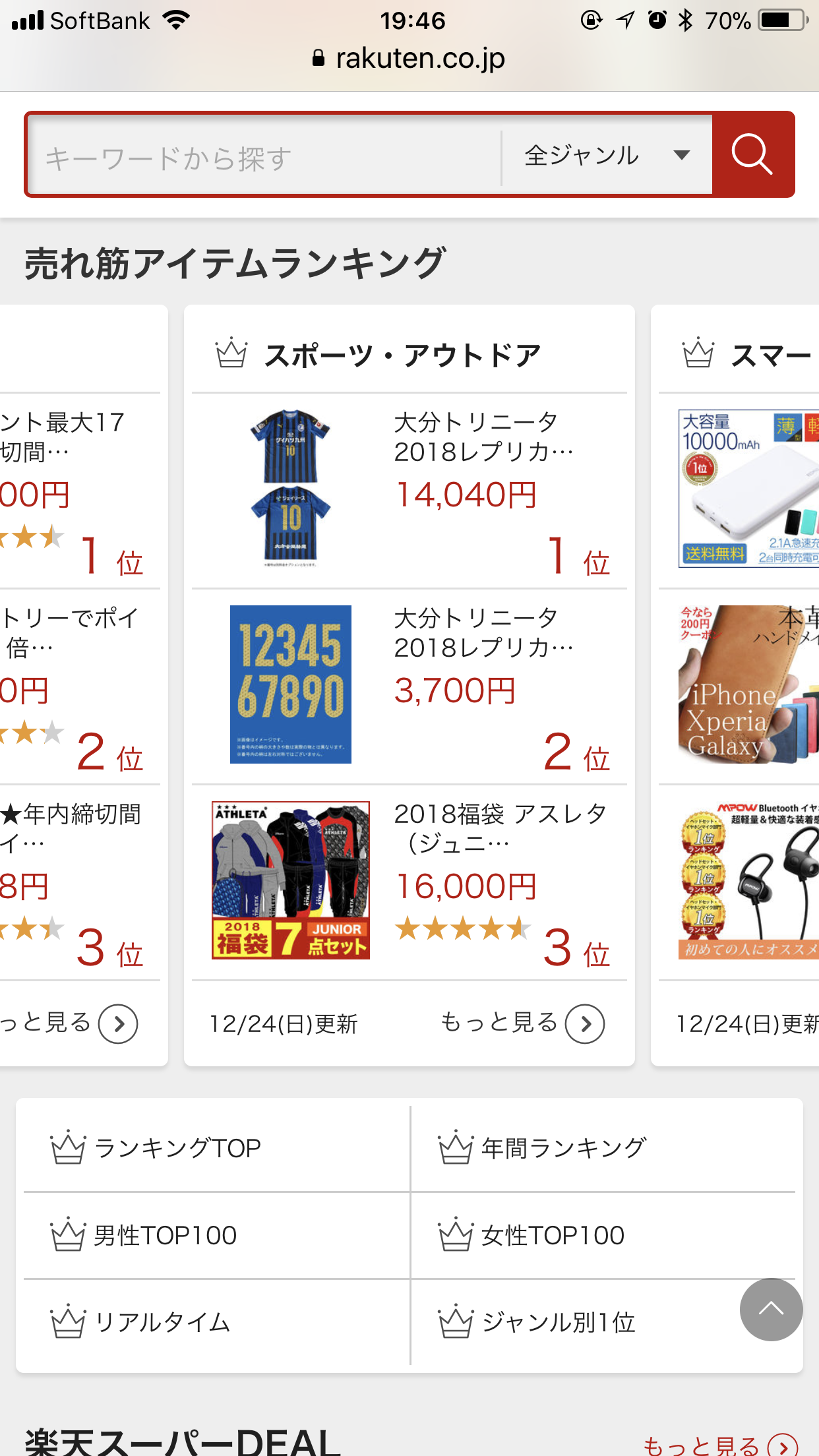The image size is (819, 1456).
Task: Open the 14,040円 大分トリニータ replica jersey item
Action: (409, 489)
